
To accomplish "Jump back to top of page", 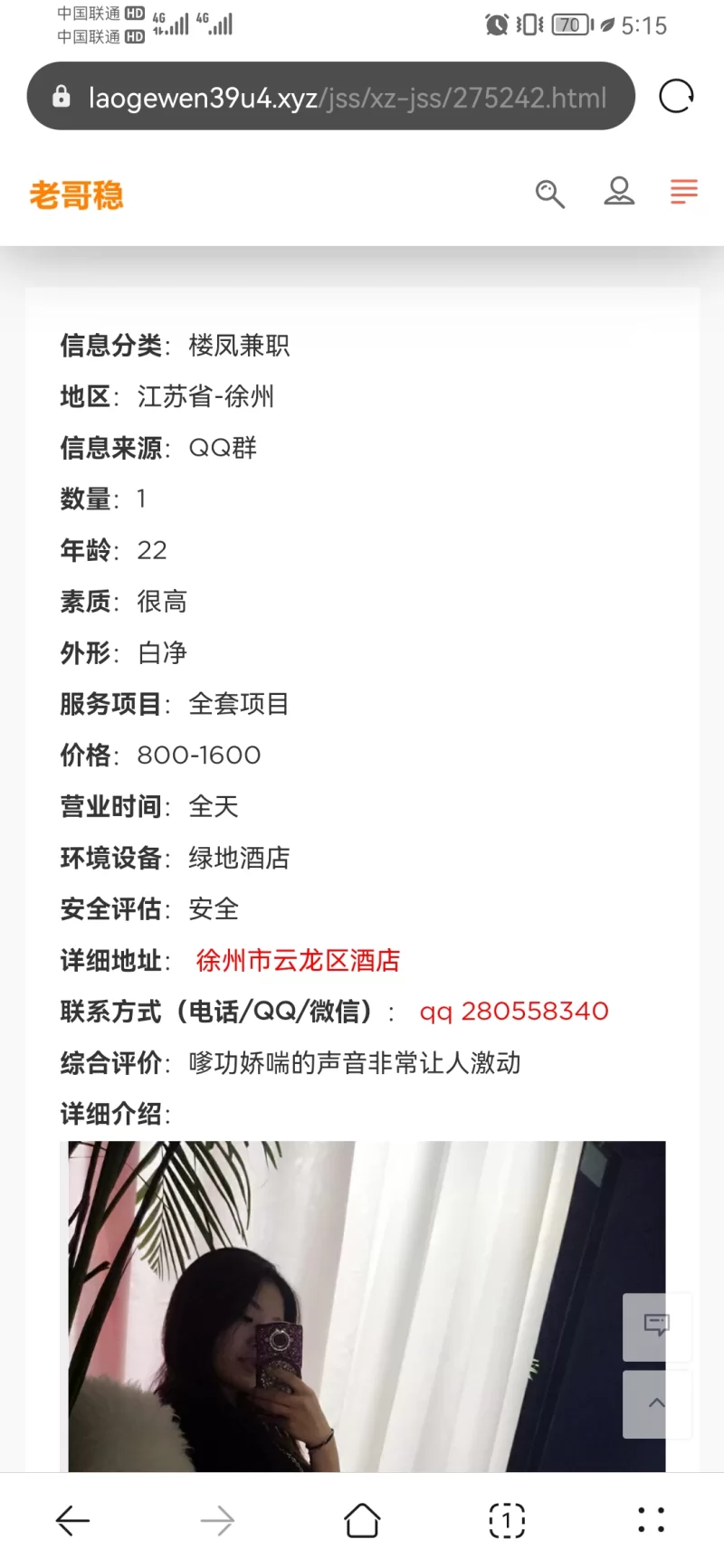I will click(656, 1403).
